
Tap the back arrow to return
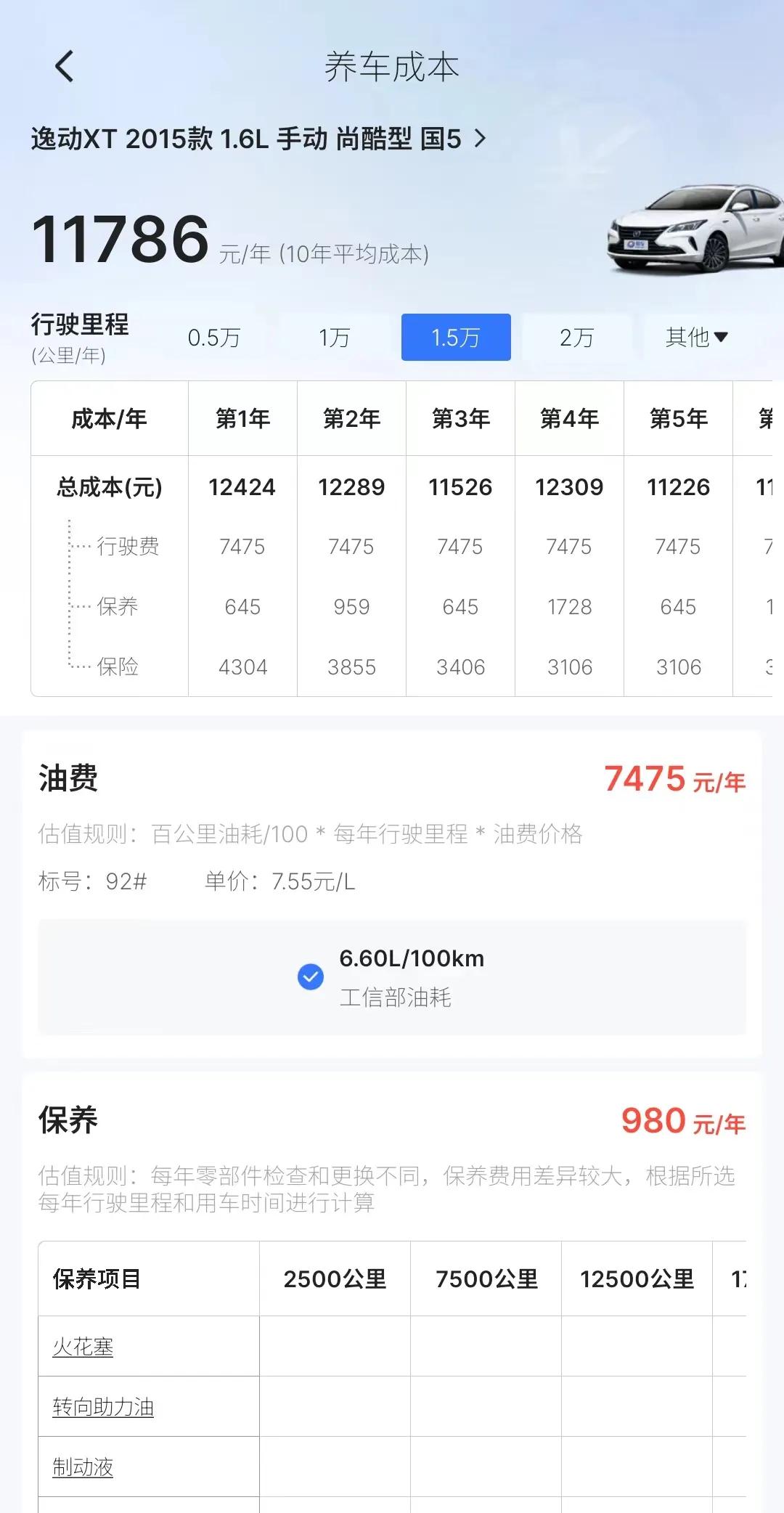pos(65,67)
